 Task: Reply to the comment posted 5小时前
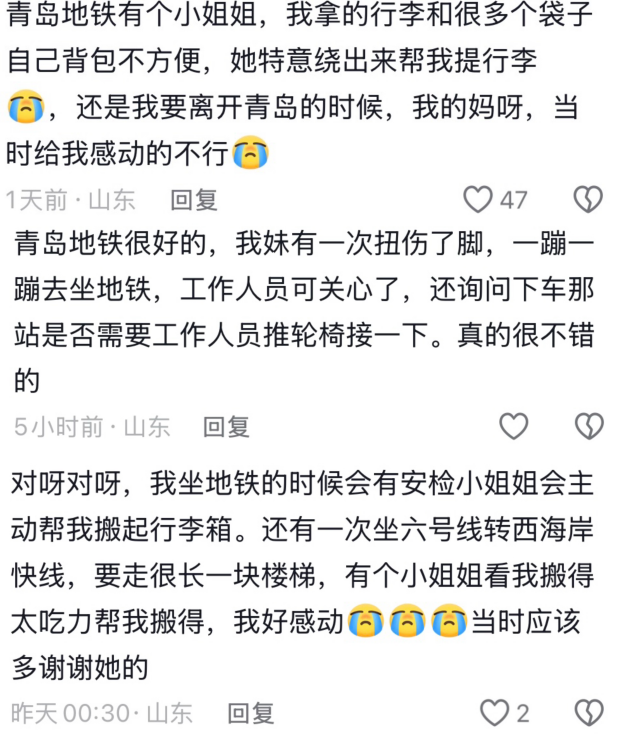[x=226, y=426]
